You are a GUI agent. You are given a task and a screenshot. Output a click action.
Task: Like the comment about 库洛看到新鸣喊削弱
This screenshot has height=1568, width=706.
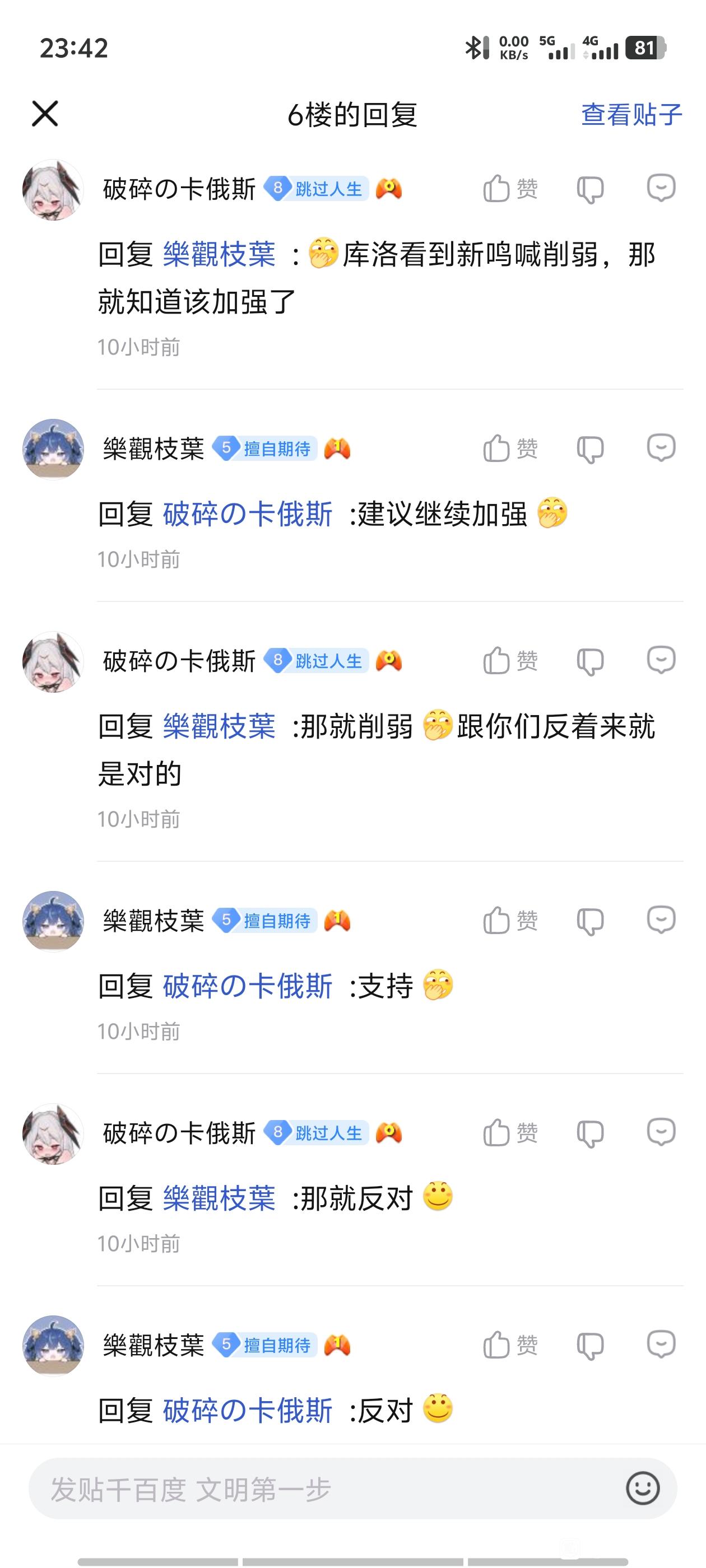coord(509,189)
